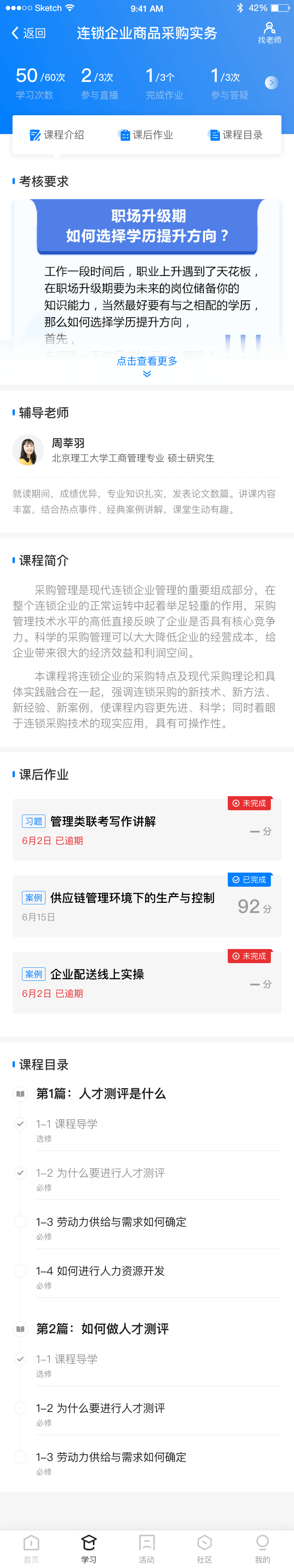Open the 管理类联考写作讲解 homework card
Screen dimensions: 294x1568
[147, 829]
